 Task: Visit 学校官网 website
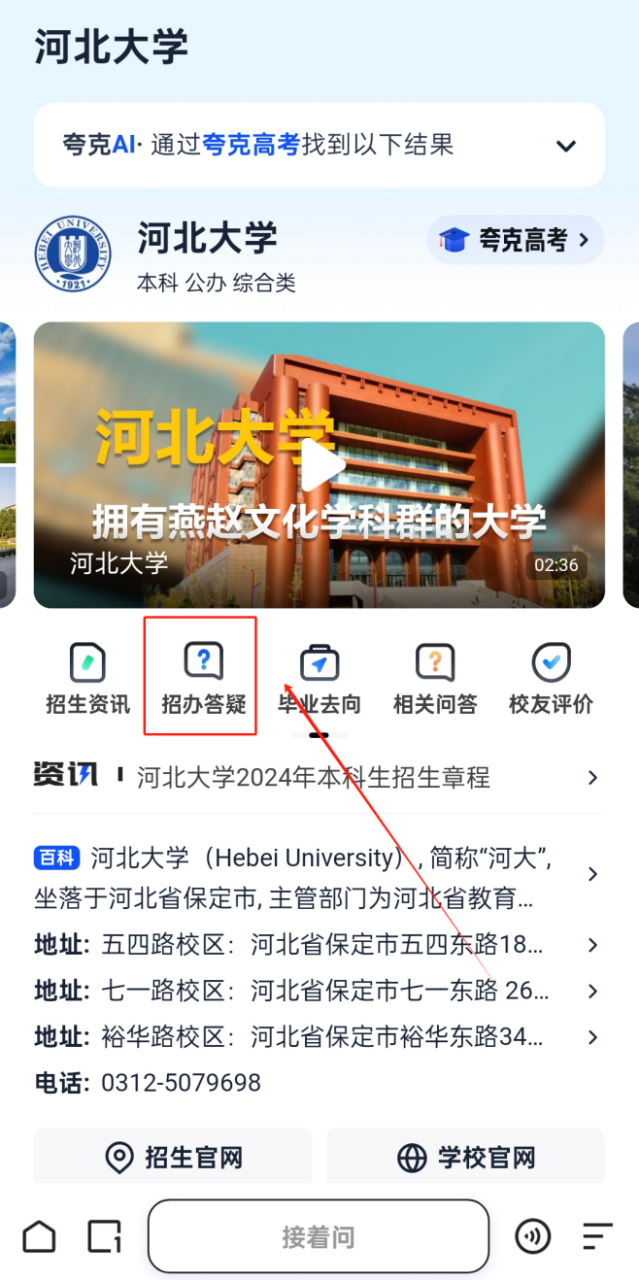pos(465,1158)
